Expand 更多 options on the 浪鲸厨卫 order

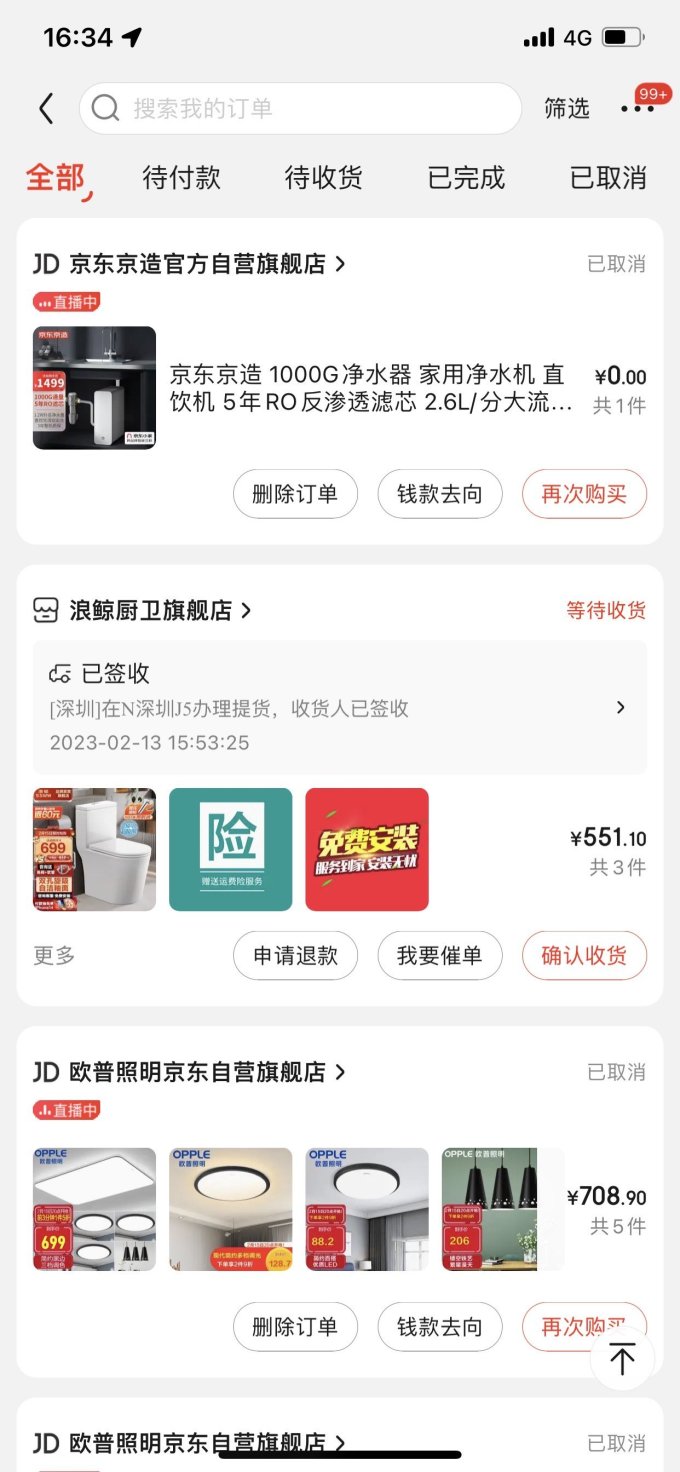[x=54, y=956]
